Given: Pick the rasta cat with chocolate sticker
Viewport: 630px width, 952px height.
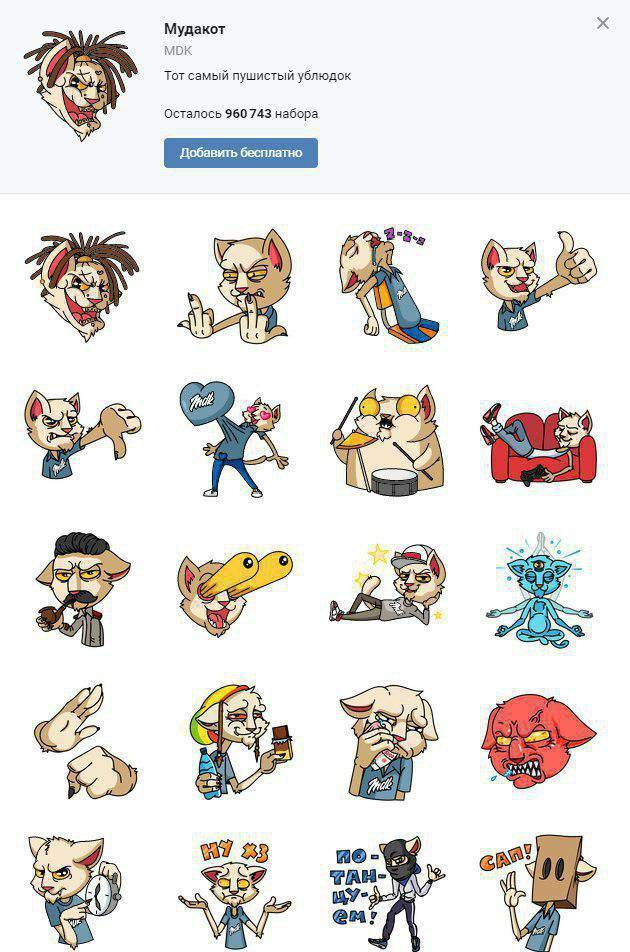Looking at the screenshot, I should click(x=238, y=742).
